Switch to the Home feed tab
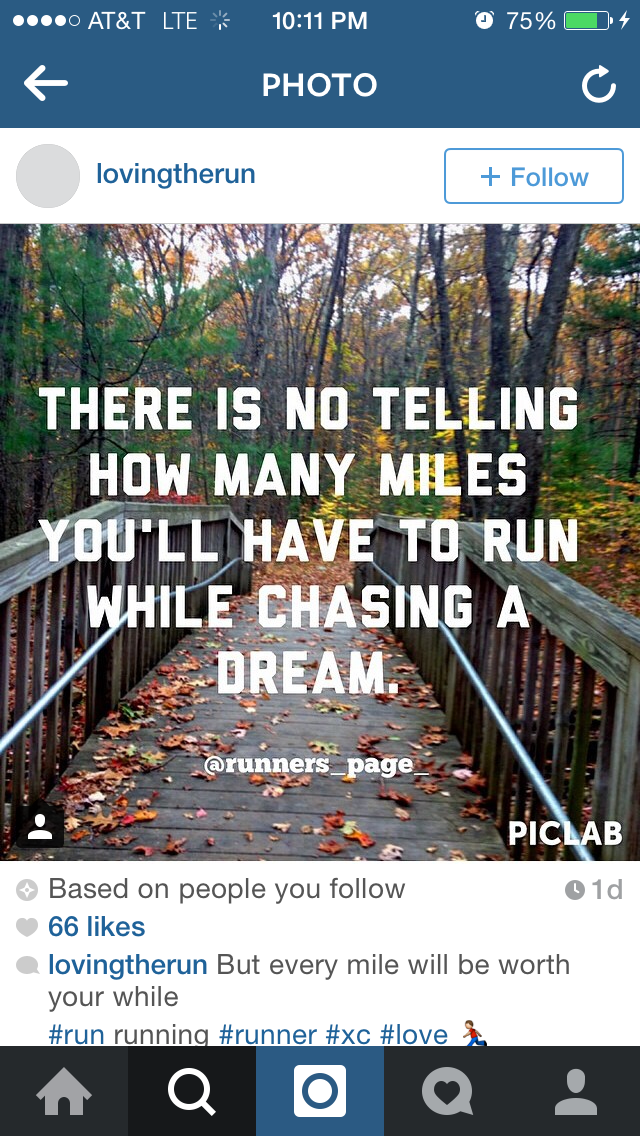Image resolution: width=640 pixels, height=1136 pixels. click(64, 1091)
